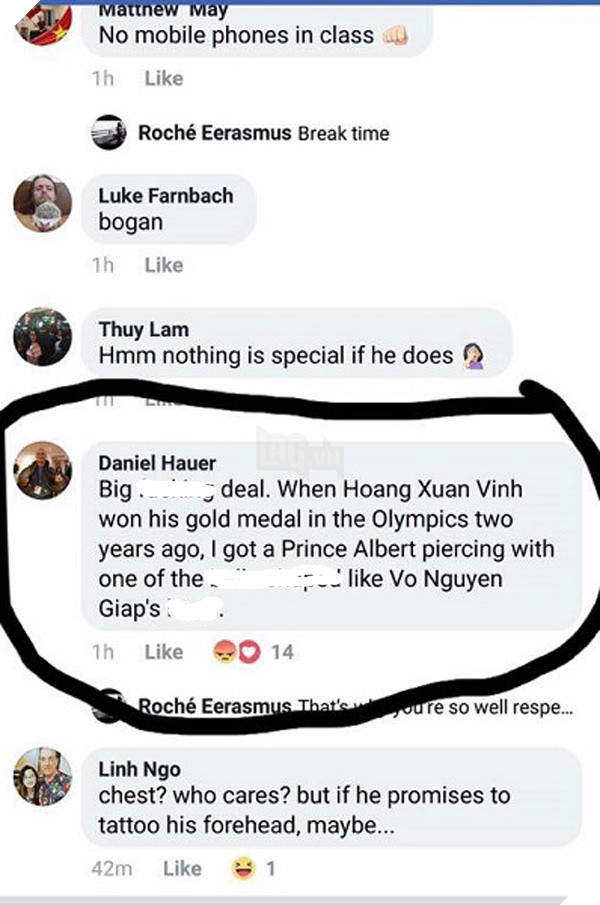Viewport: 600px width, 905px height.
Task: Tap Luke Farnbach's profile picture
Action: coord(43,203)
